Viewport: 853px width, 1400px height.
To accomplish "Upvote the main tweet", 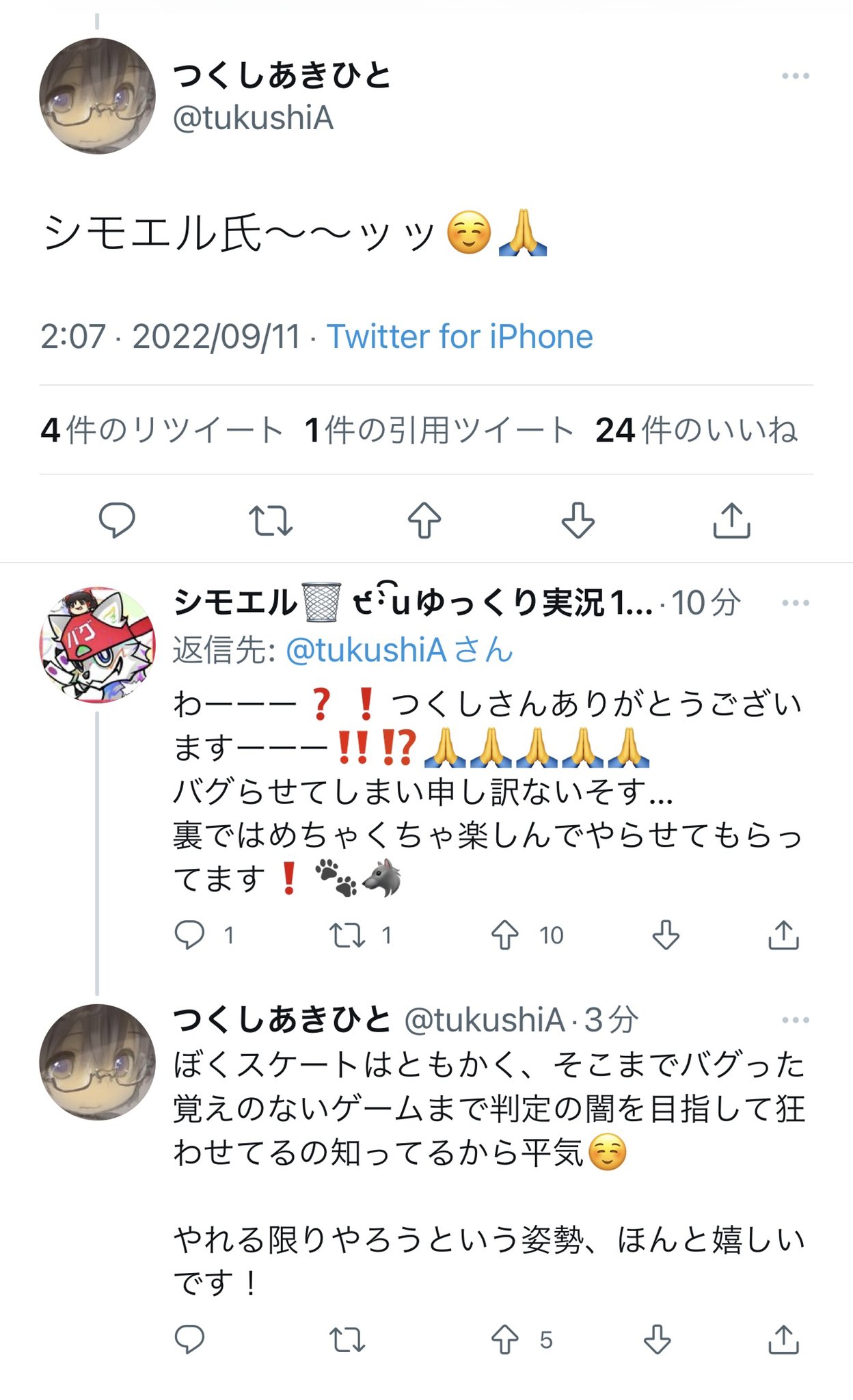I will [x=424, y=520].
